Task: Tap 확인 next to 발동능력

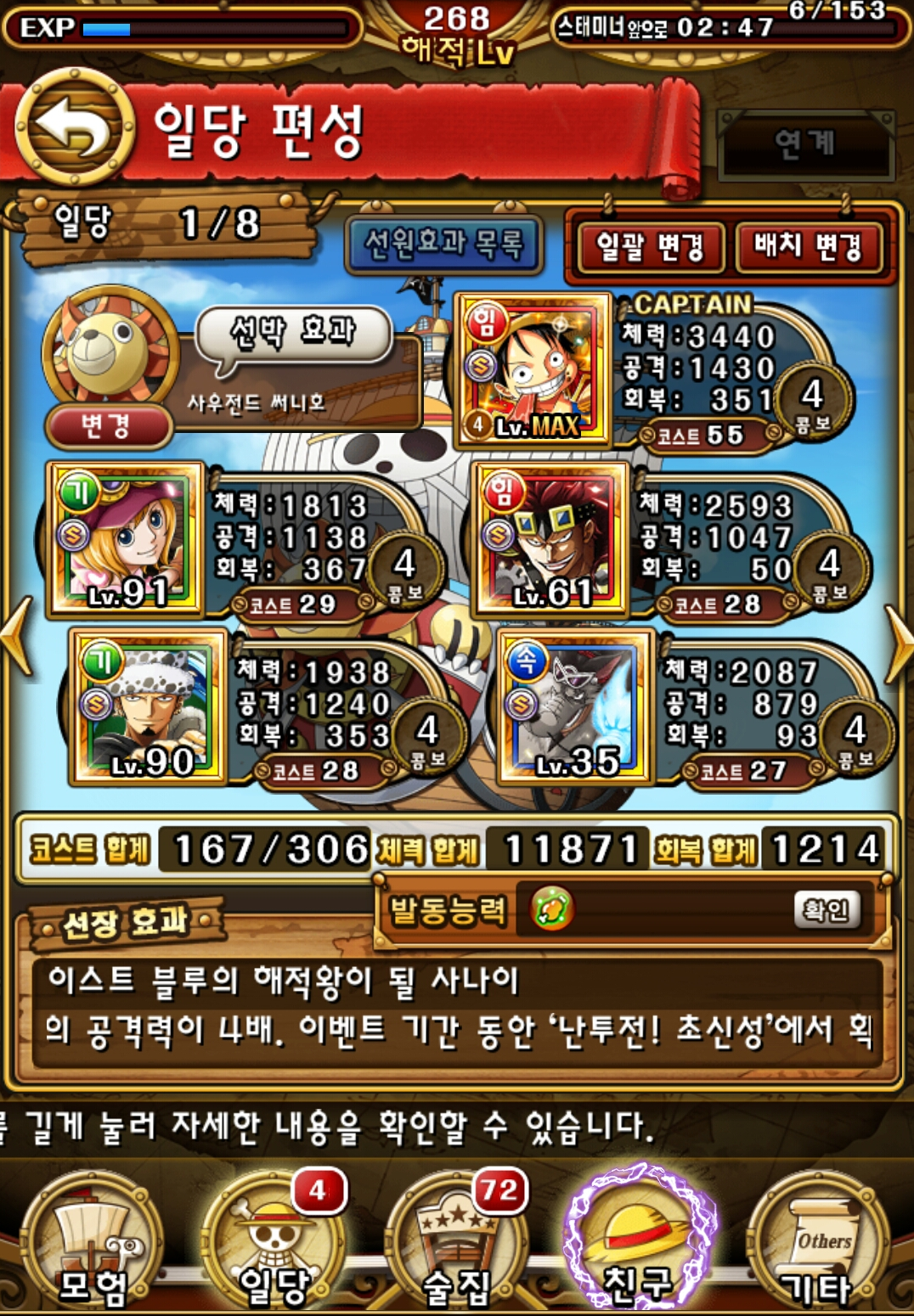Action: tap(826, 910)
